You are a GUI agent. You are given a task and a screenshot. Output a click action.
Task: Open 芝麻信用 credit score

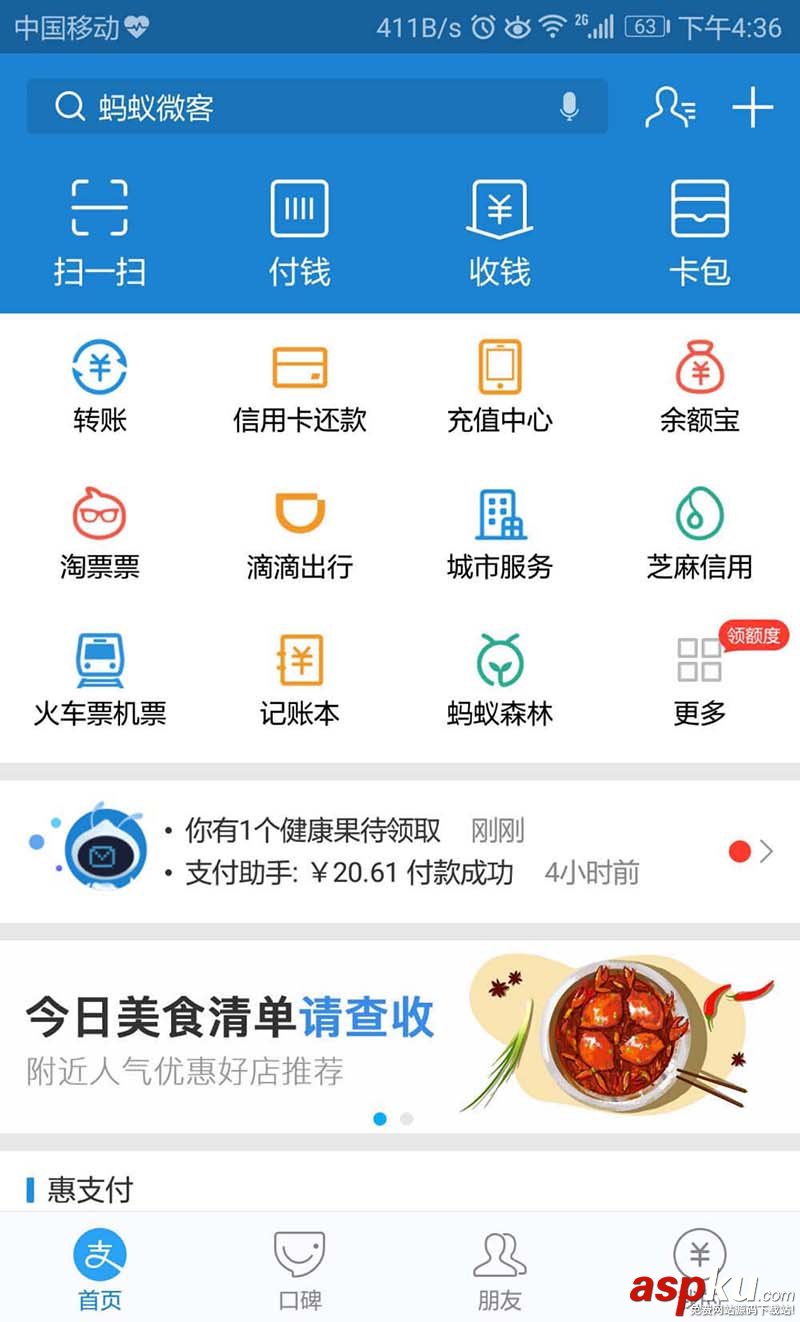click(699, 533)
